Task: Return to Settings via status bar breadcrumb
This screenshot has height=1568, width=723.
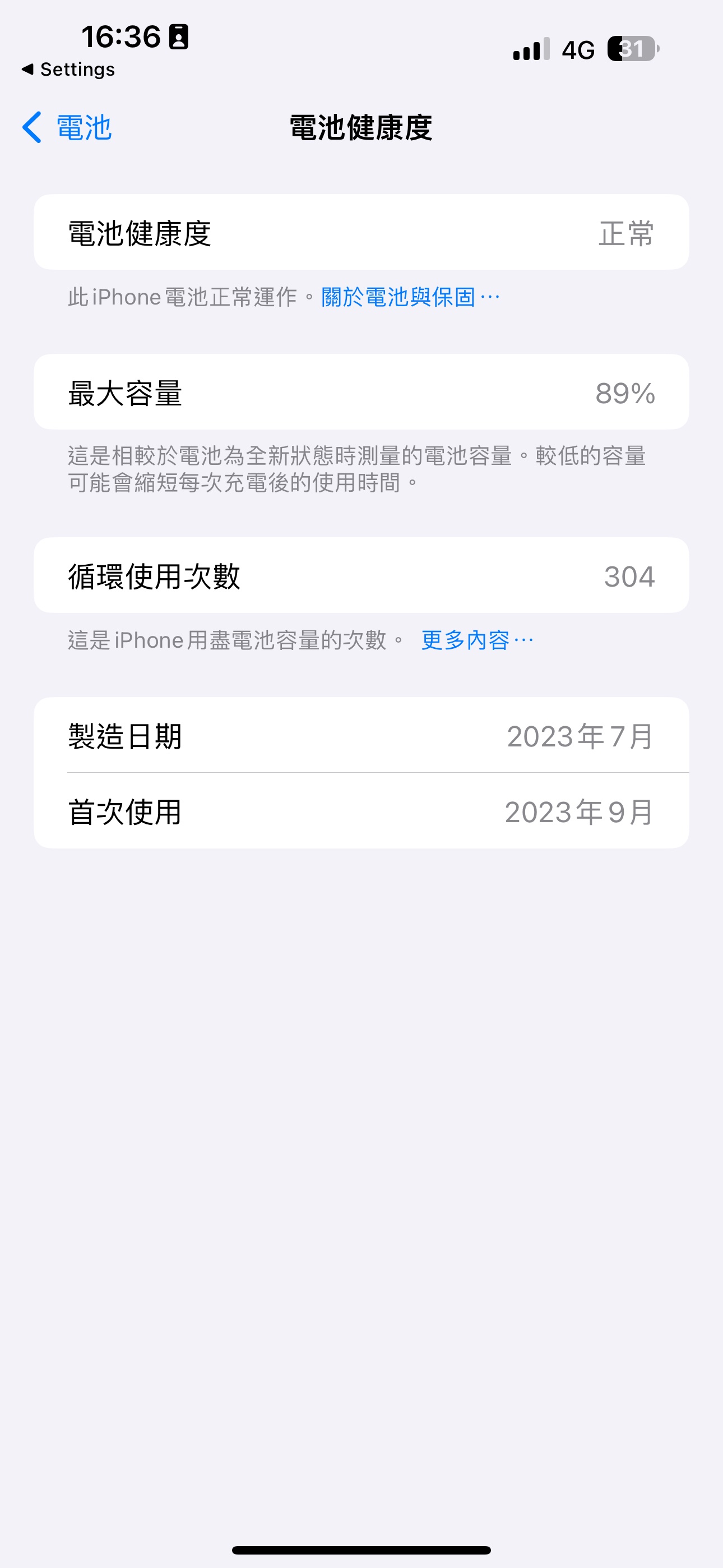Action: click(x=68, y=70)
